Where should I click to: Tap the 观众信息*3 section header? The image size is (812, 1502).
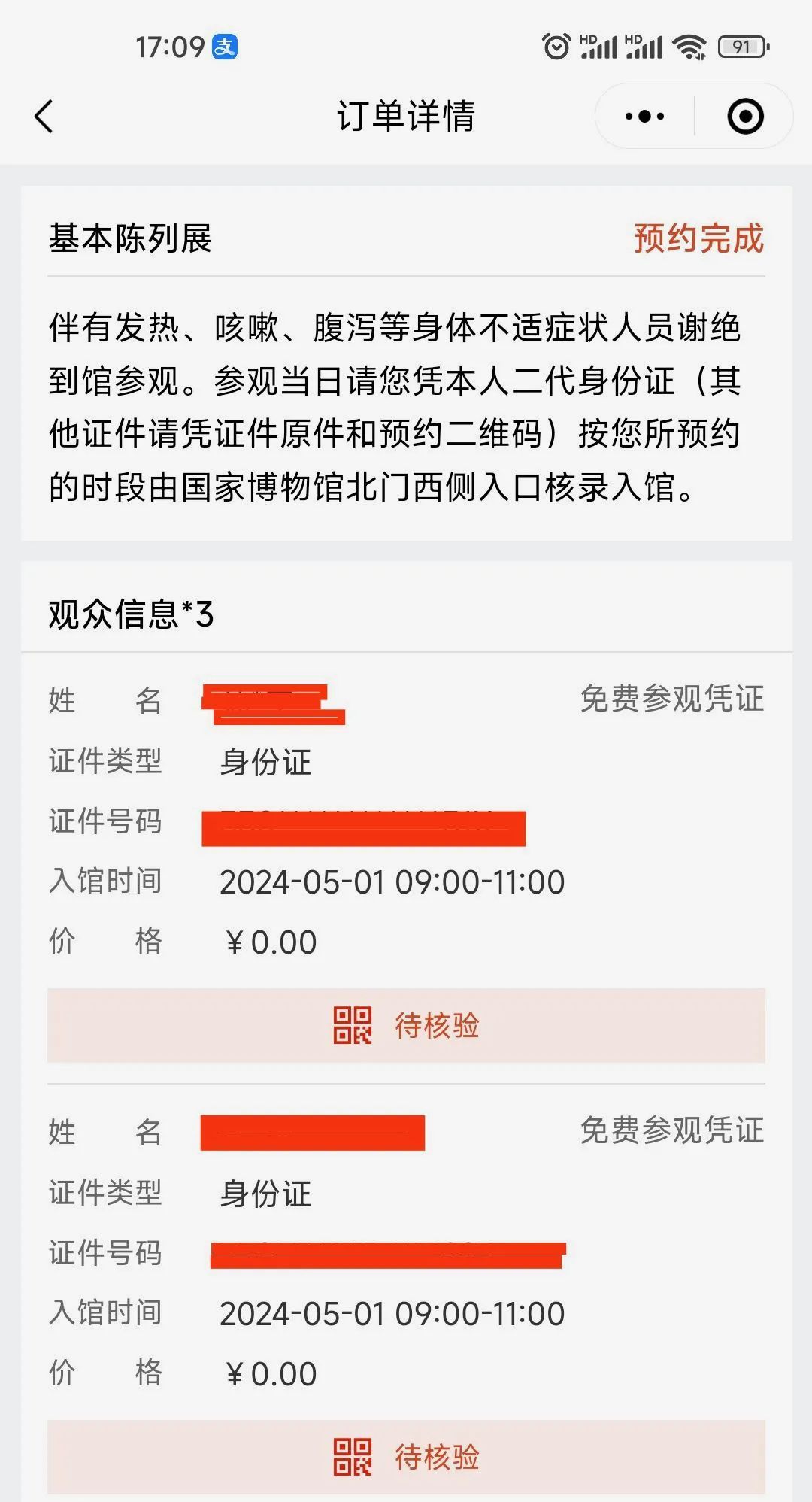pos(128,613)
